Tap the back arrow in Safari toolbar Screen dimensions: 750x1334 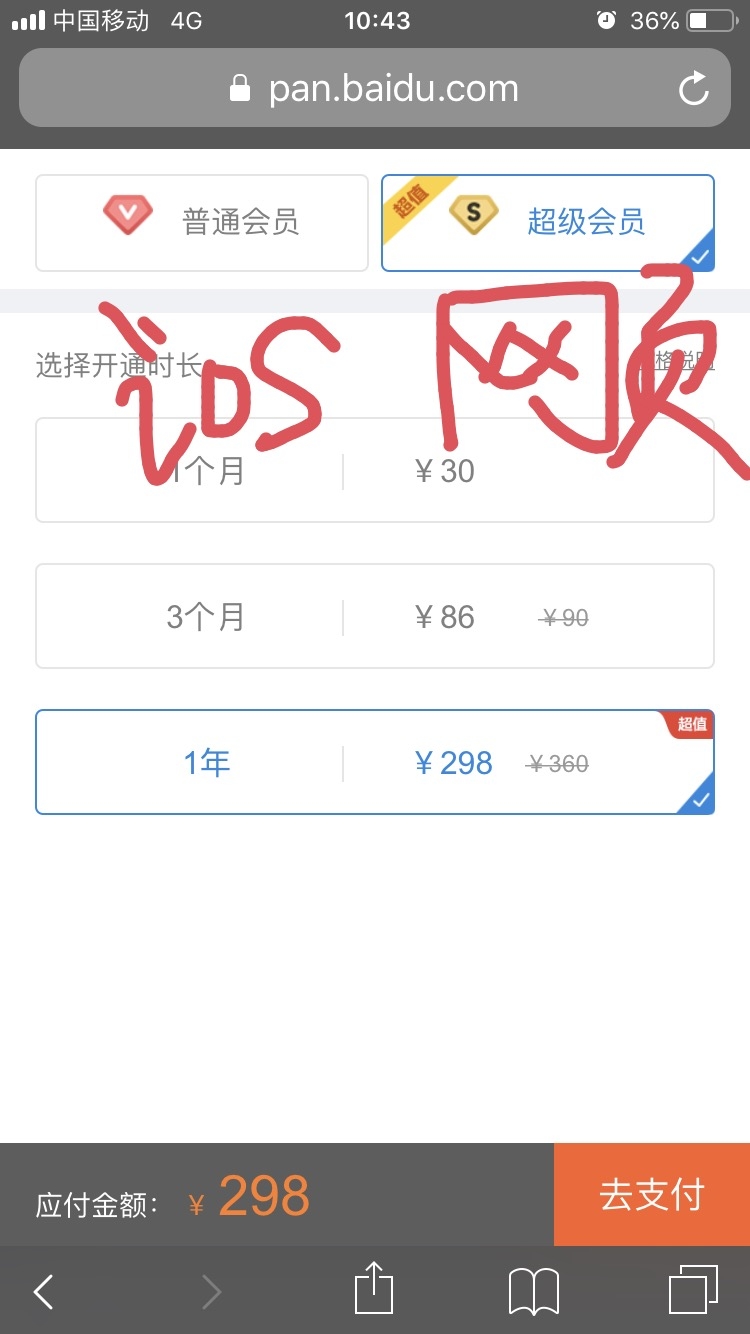pos(42,1291)
